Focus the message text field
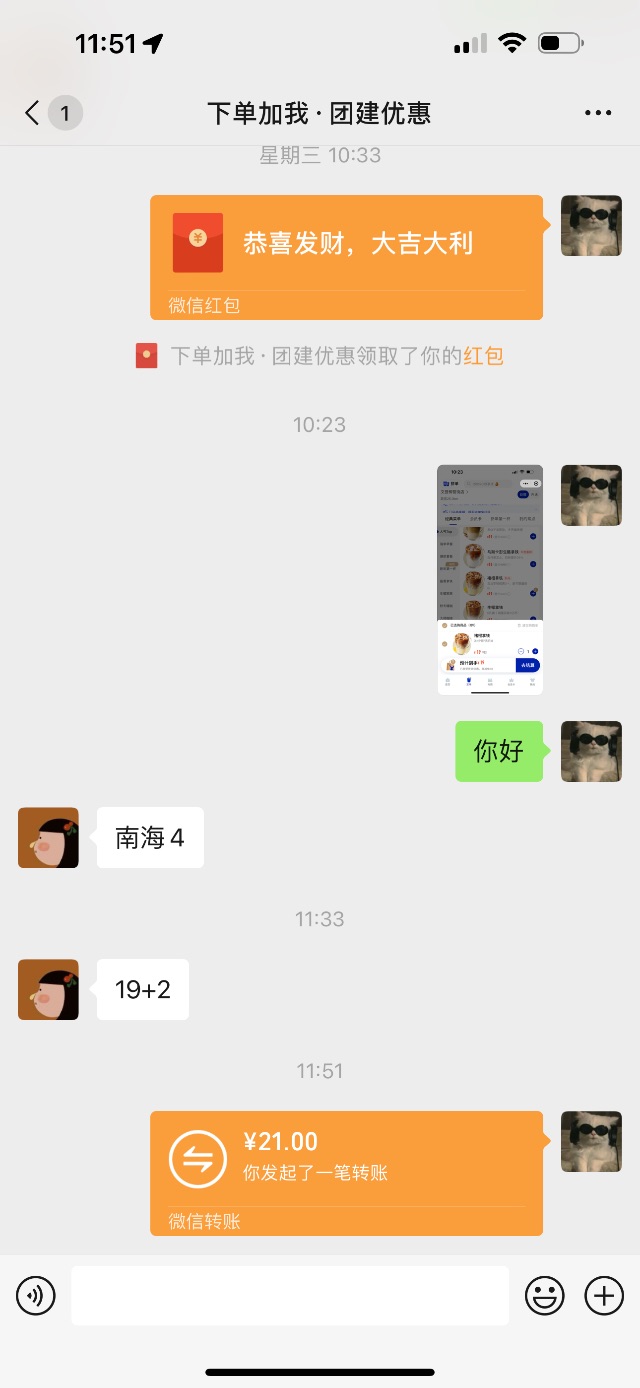 click(289, 1297)
